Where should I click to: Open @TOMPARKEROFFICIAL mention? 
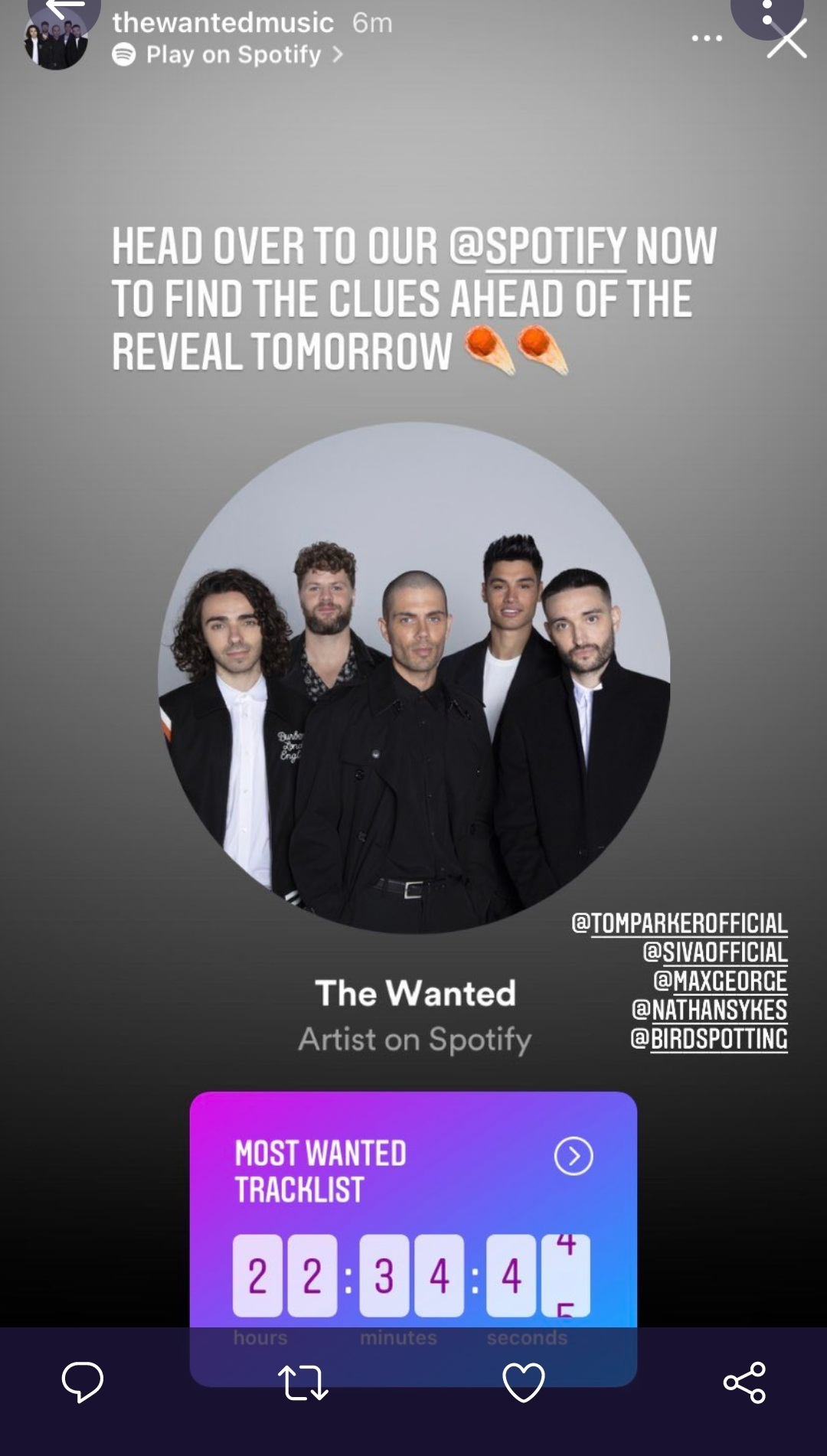(x=679, y=923)
